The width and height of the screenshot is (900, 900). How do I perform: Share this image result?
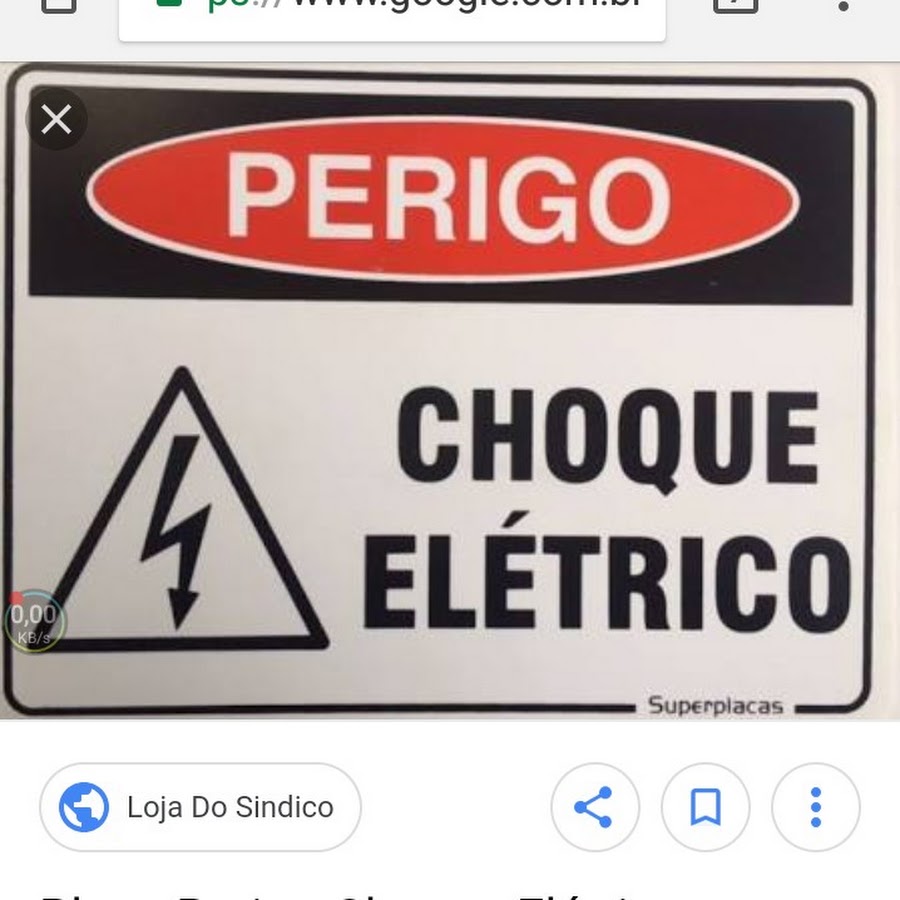point(594,808)
